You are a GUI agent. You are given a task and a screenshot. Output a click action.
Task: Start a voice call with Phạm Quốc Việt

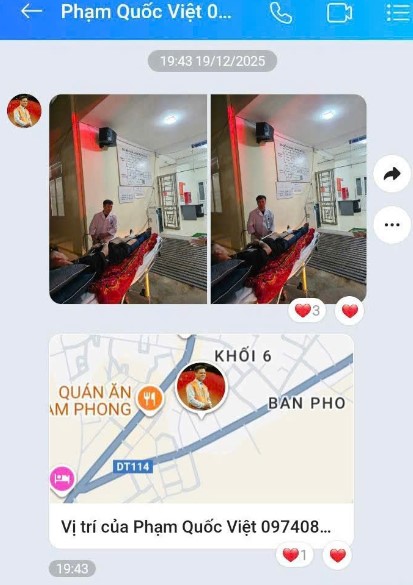281,13
